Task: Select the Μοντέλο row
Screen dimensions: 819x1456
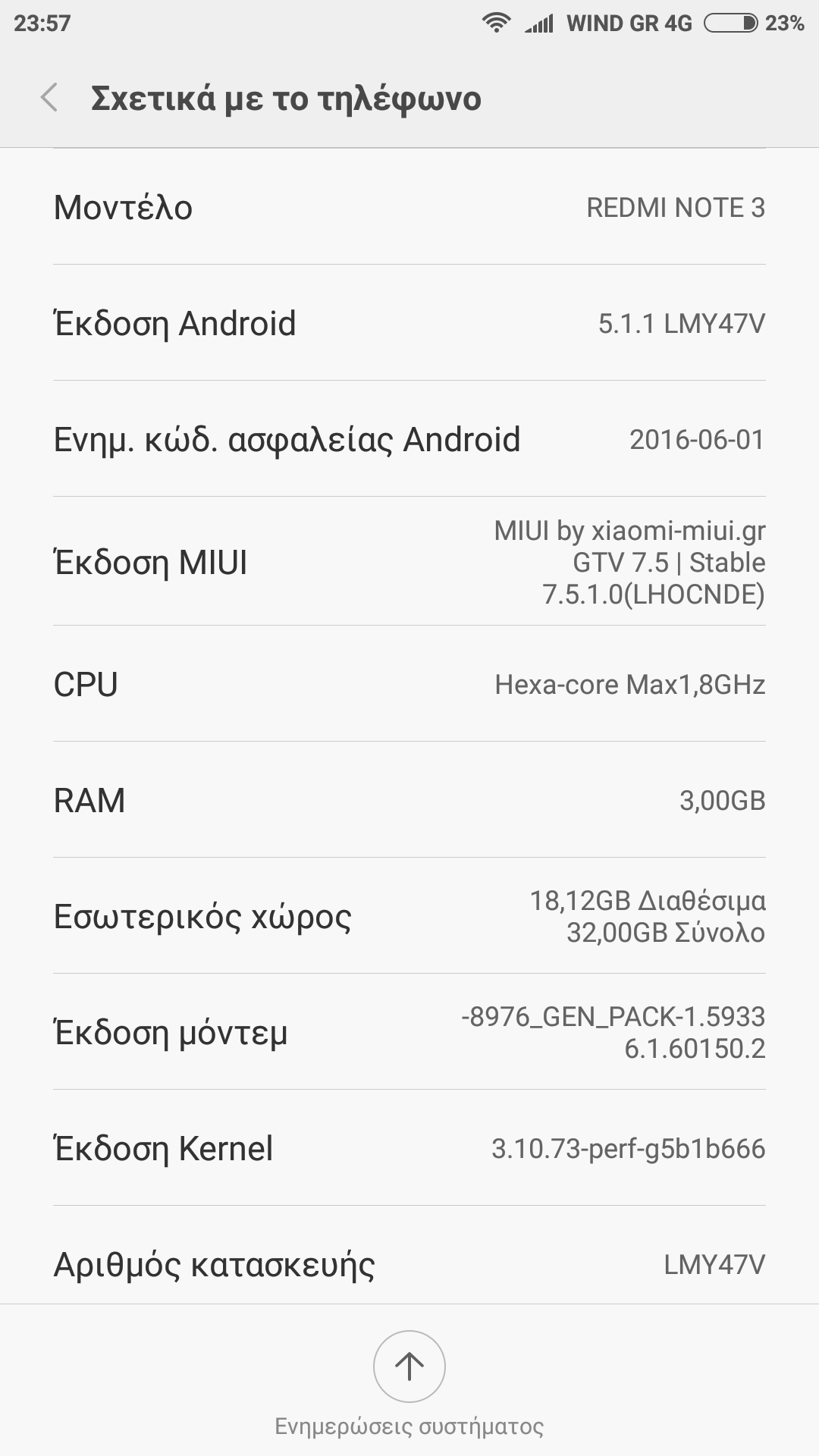Action: coord(409,207)
